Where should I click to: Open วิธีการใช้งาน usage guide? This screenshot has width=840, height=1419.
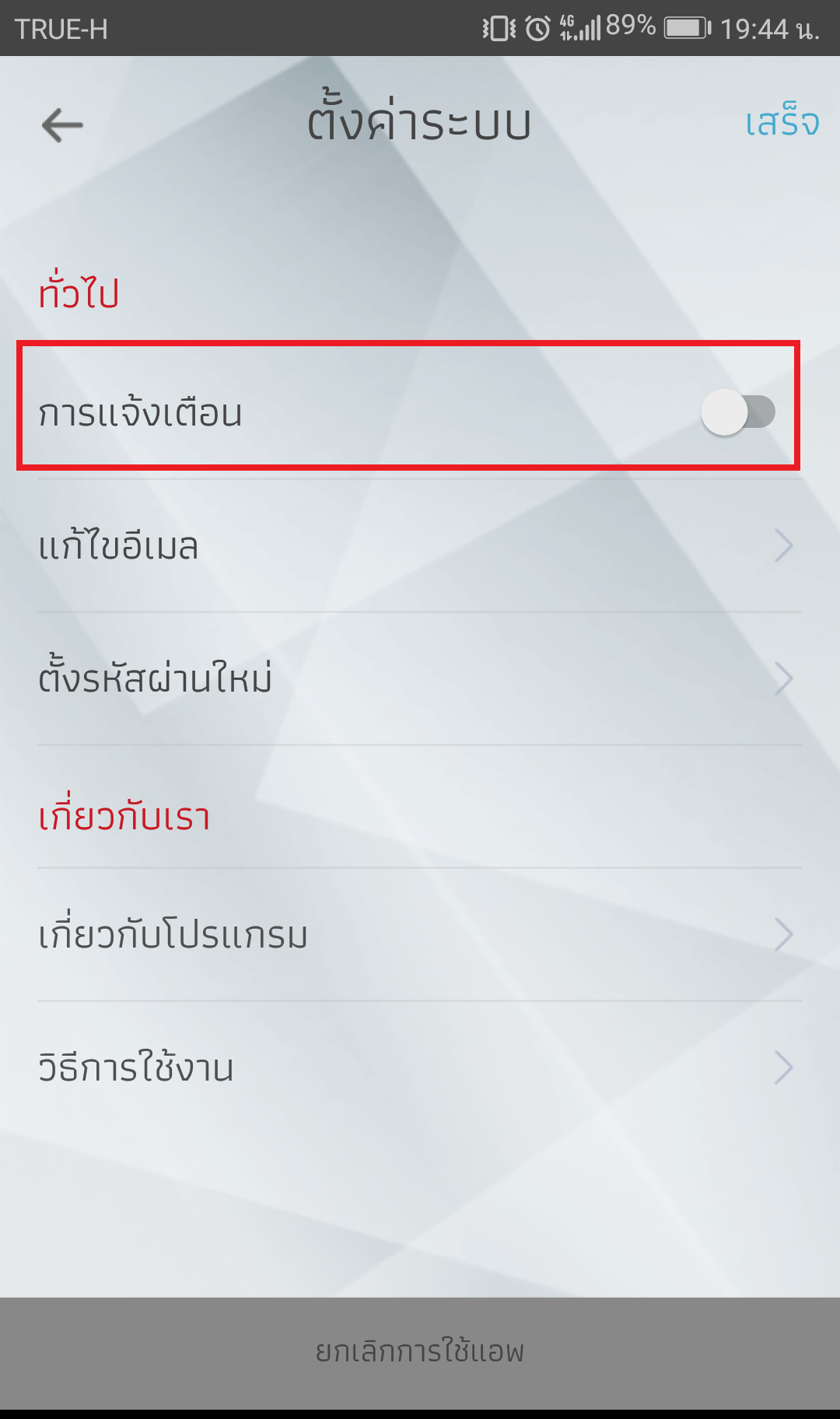point(420,1067)
